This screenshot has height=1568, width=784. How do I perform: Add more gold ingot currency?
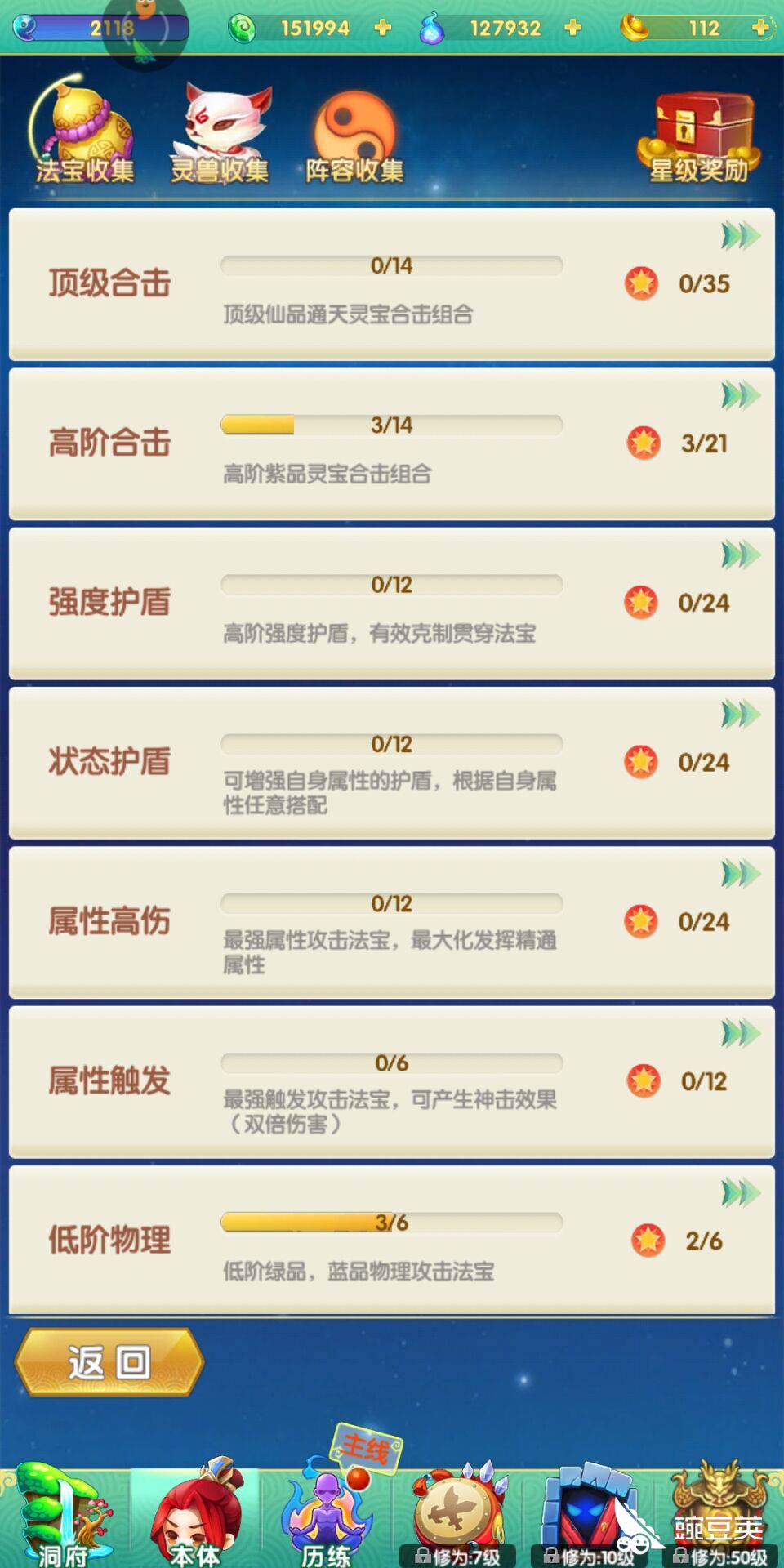click(x=759, y=29)
